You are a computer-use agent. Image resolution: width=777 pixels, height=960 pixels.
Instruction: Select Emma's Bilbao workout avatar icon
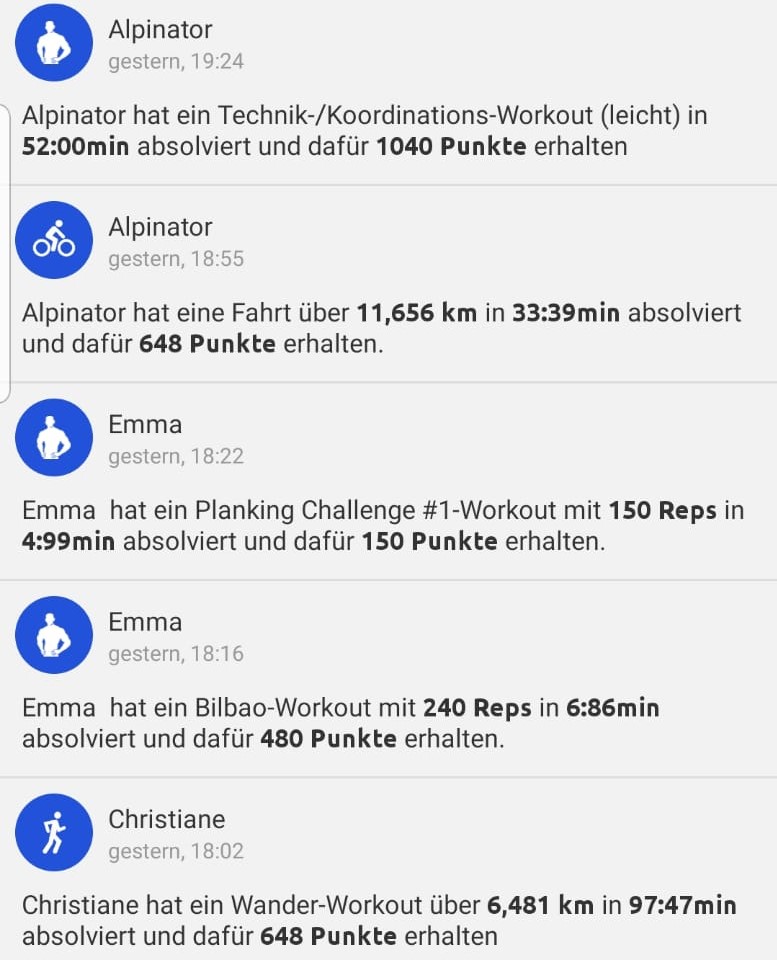coord(53,634)
